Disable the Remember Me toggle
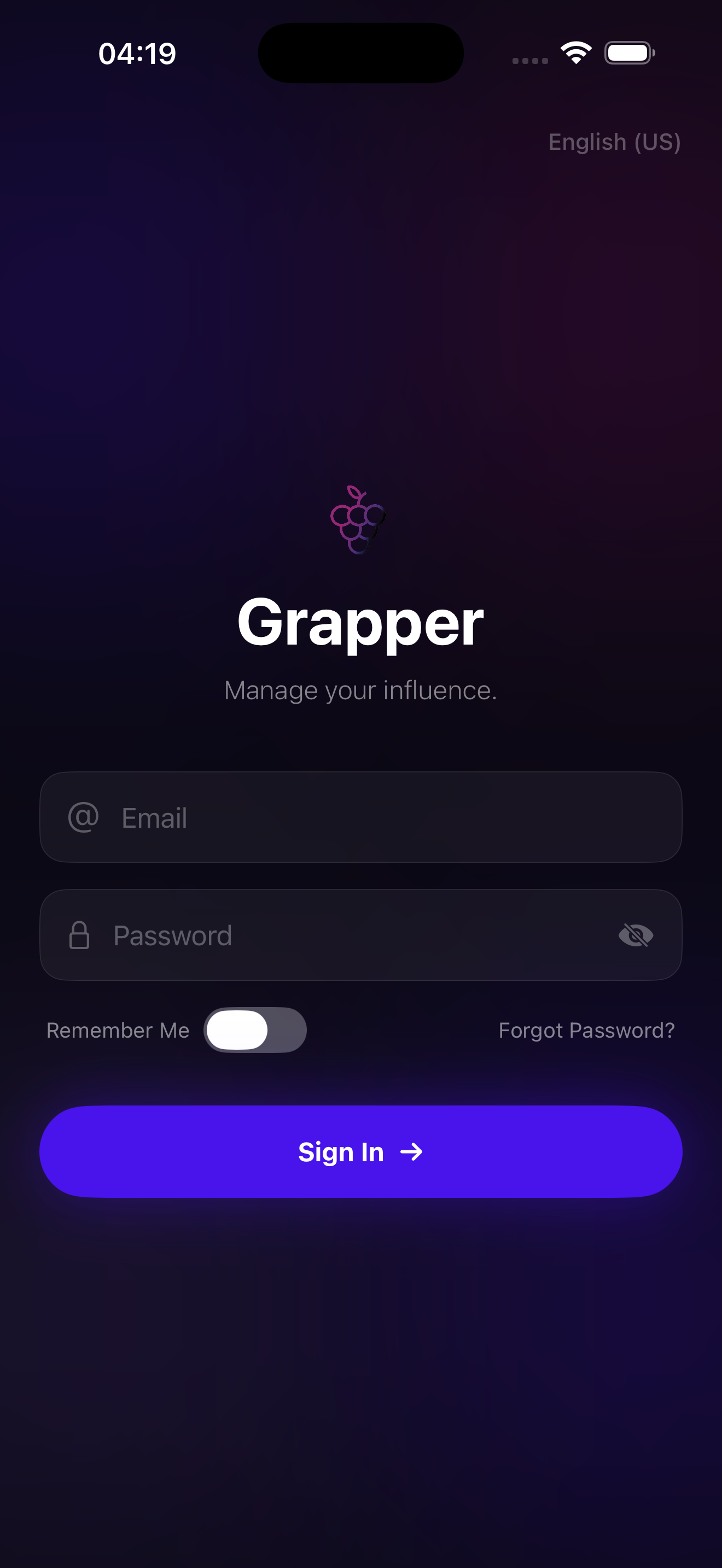This screenshot has height=1568, width=722. [x=254, y=1029]
